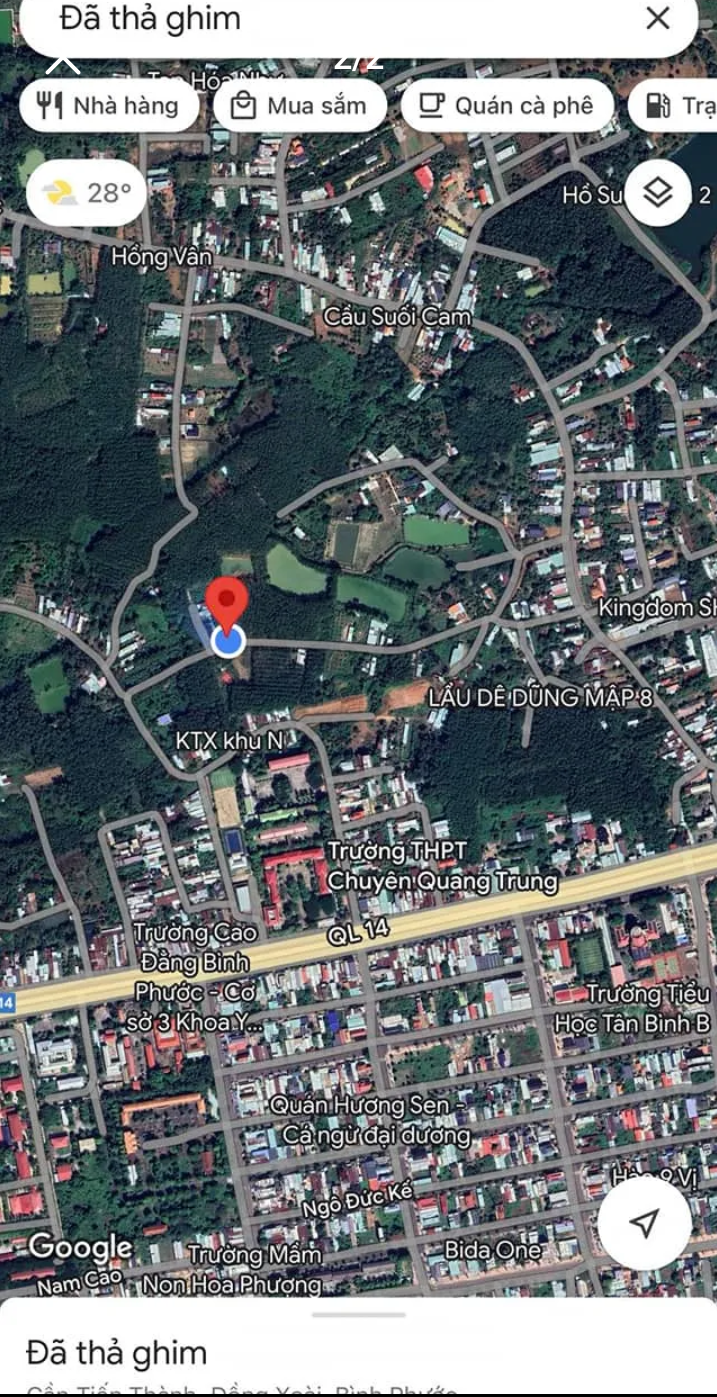Screen dimensions: 717x1397
Task: Open 'Quán Hương Sen - Cá ngừ đại dương' place
Action: tap(366, 1120)
